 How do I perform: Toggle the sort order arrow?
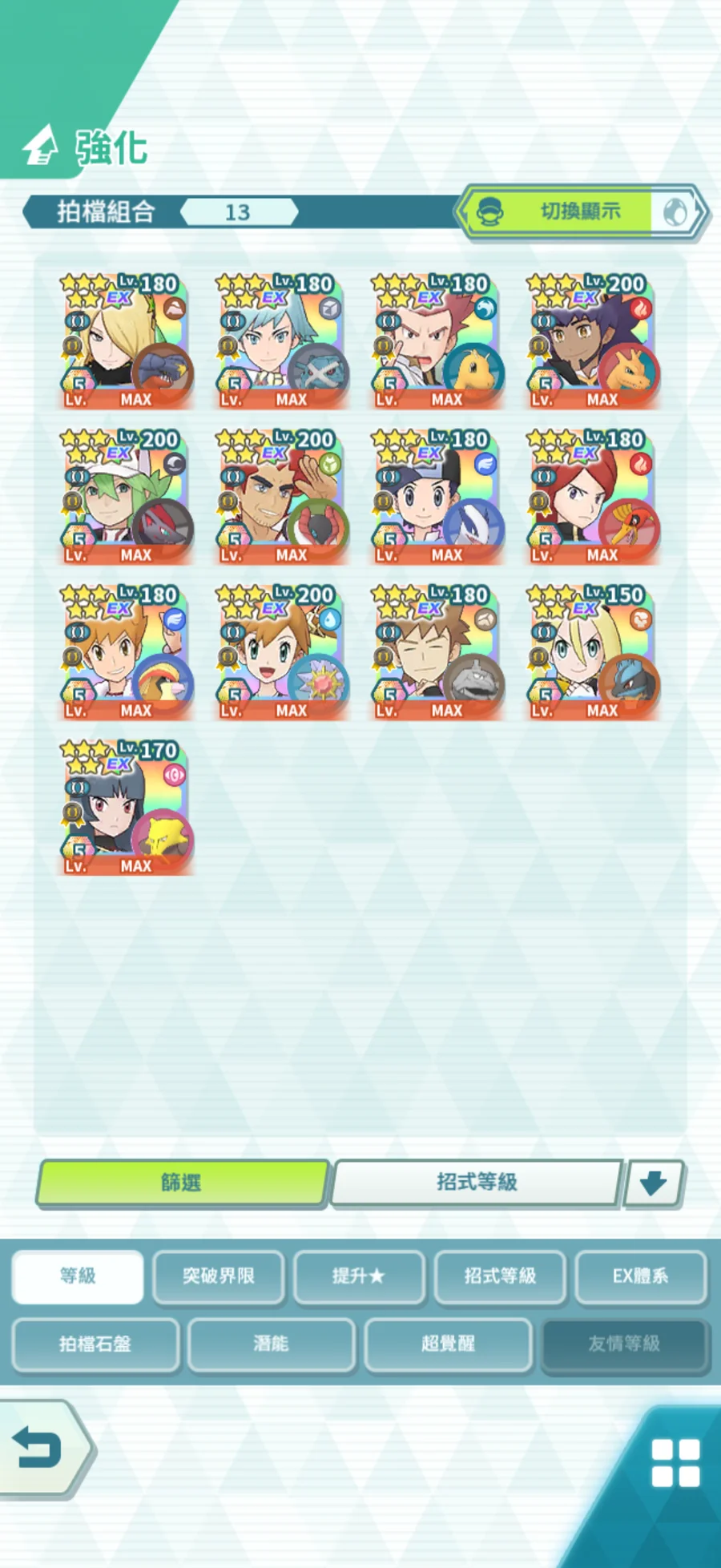pos(654,1183)
